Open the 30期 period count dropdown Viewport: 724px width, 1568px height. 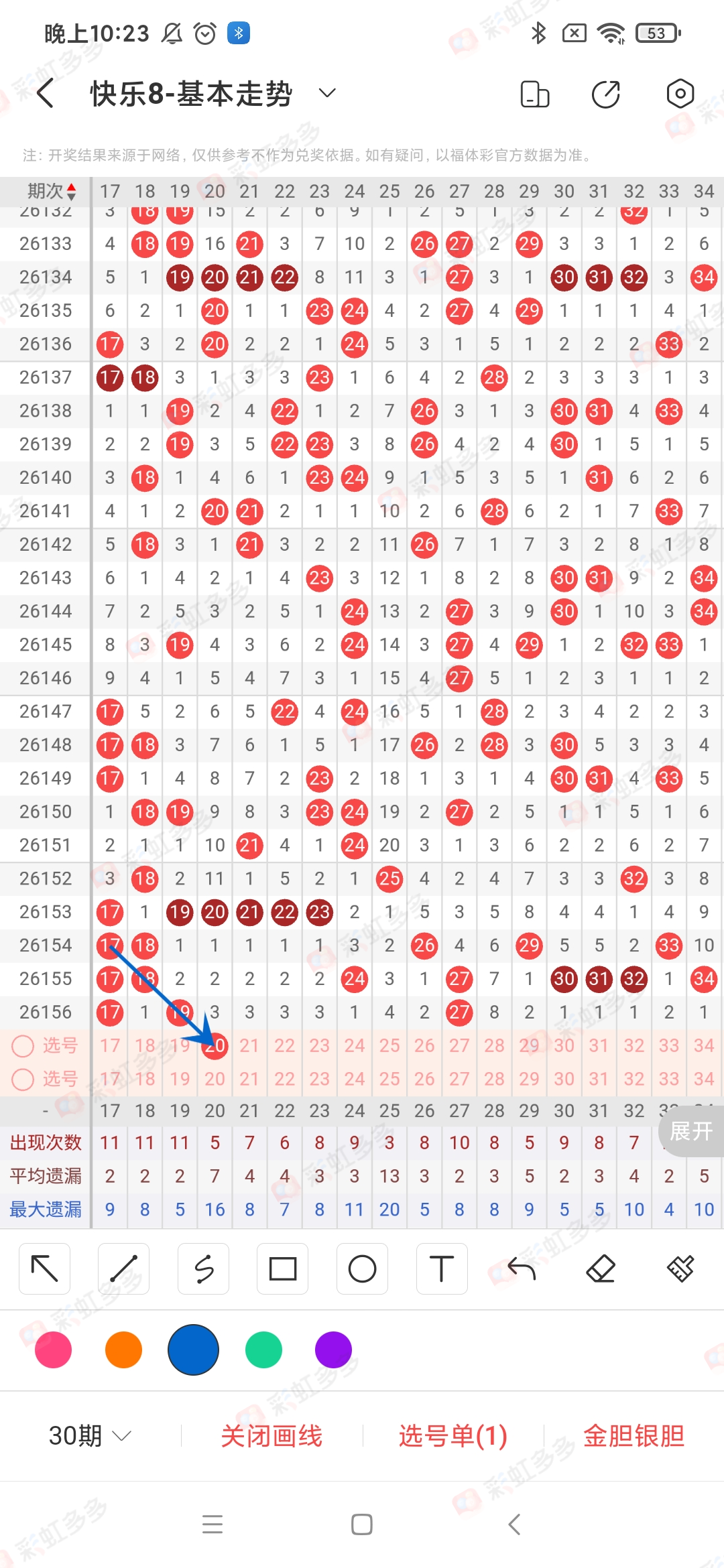(90, 1436)
